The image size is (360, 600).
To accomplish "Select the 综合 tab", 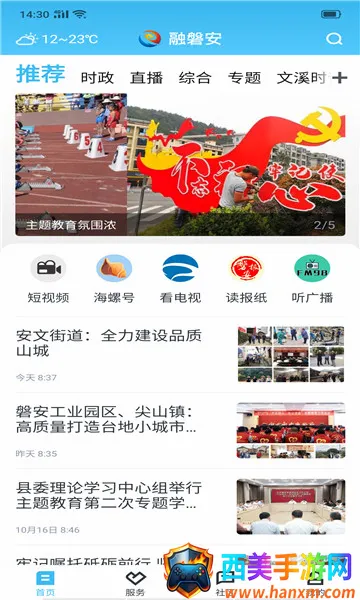I will [x=195, y=78].
